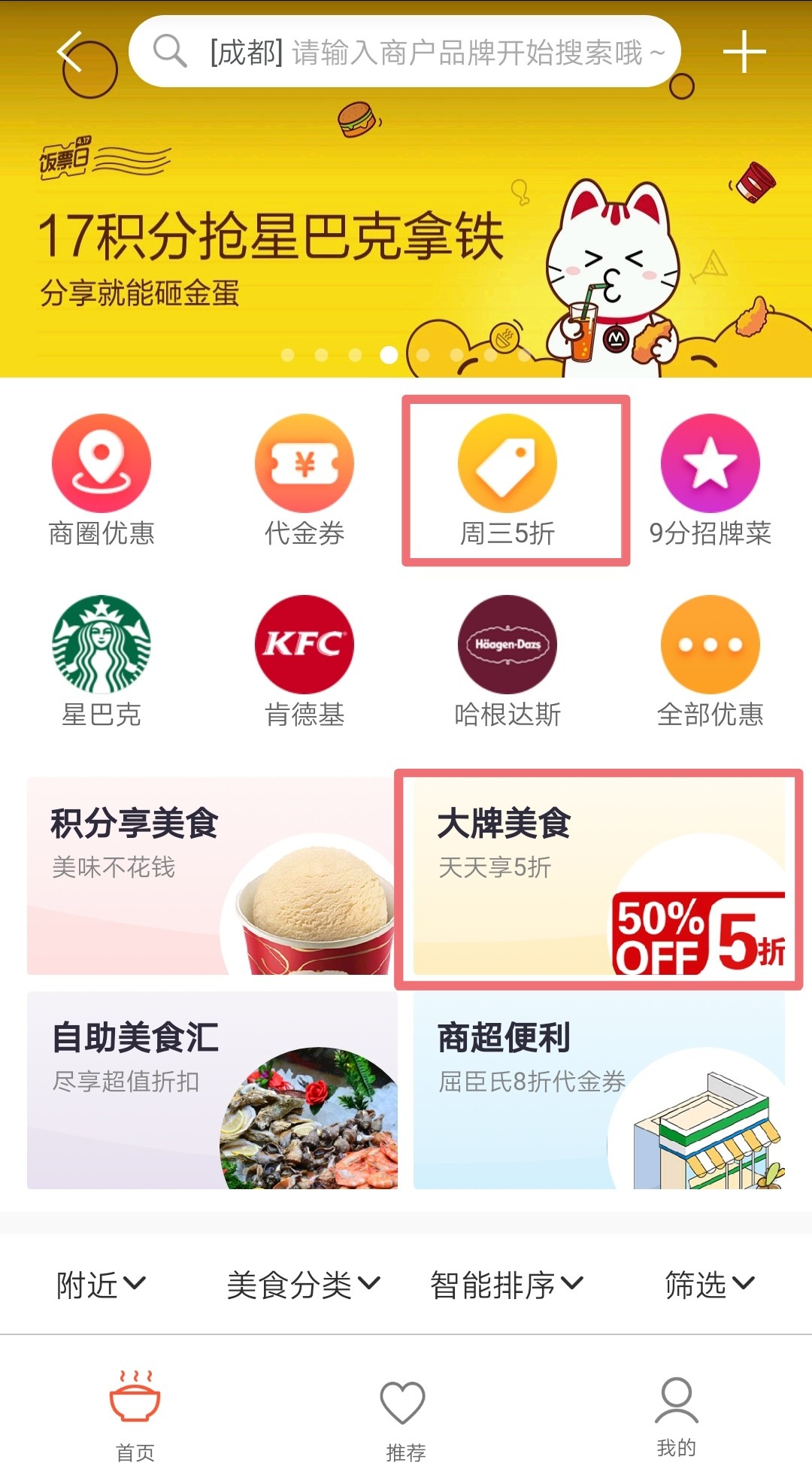Open the 大牌美食 天天享5折 card
The image size is (812, 1472).
click(599, 876)
